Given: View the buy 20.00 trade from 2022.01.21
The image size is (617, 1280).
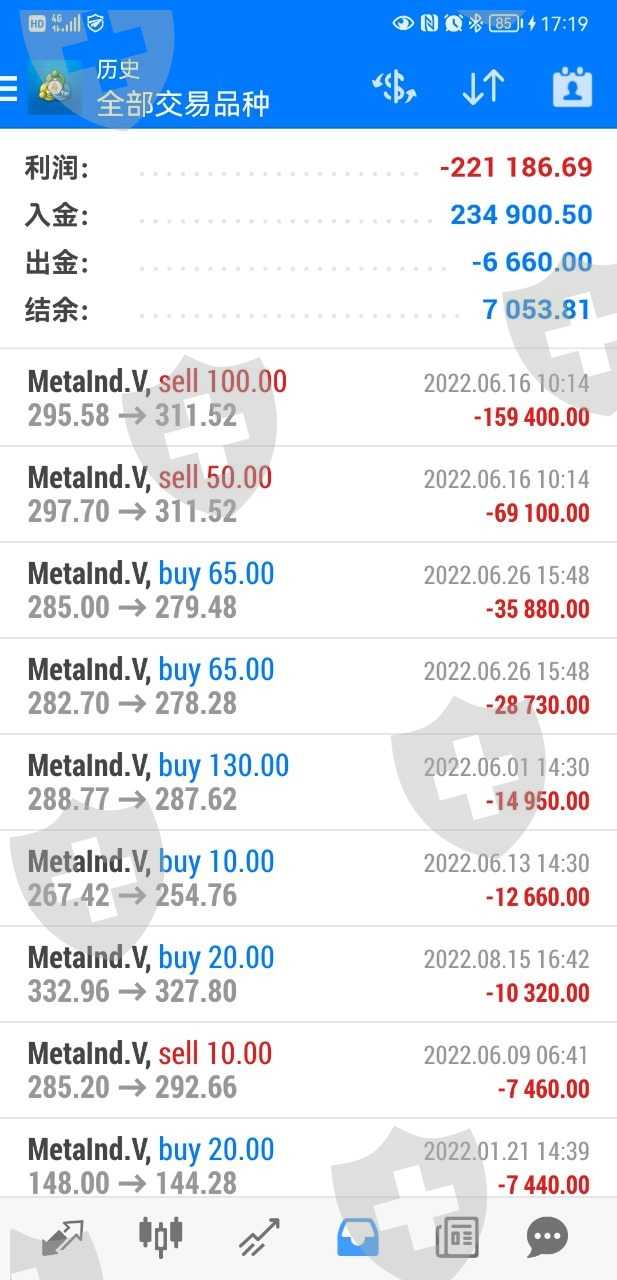Looking at the screenshot, I should (x=308, y=1164).
